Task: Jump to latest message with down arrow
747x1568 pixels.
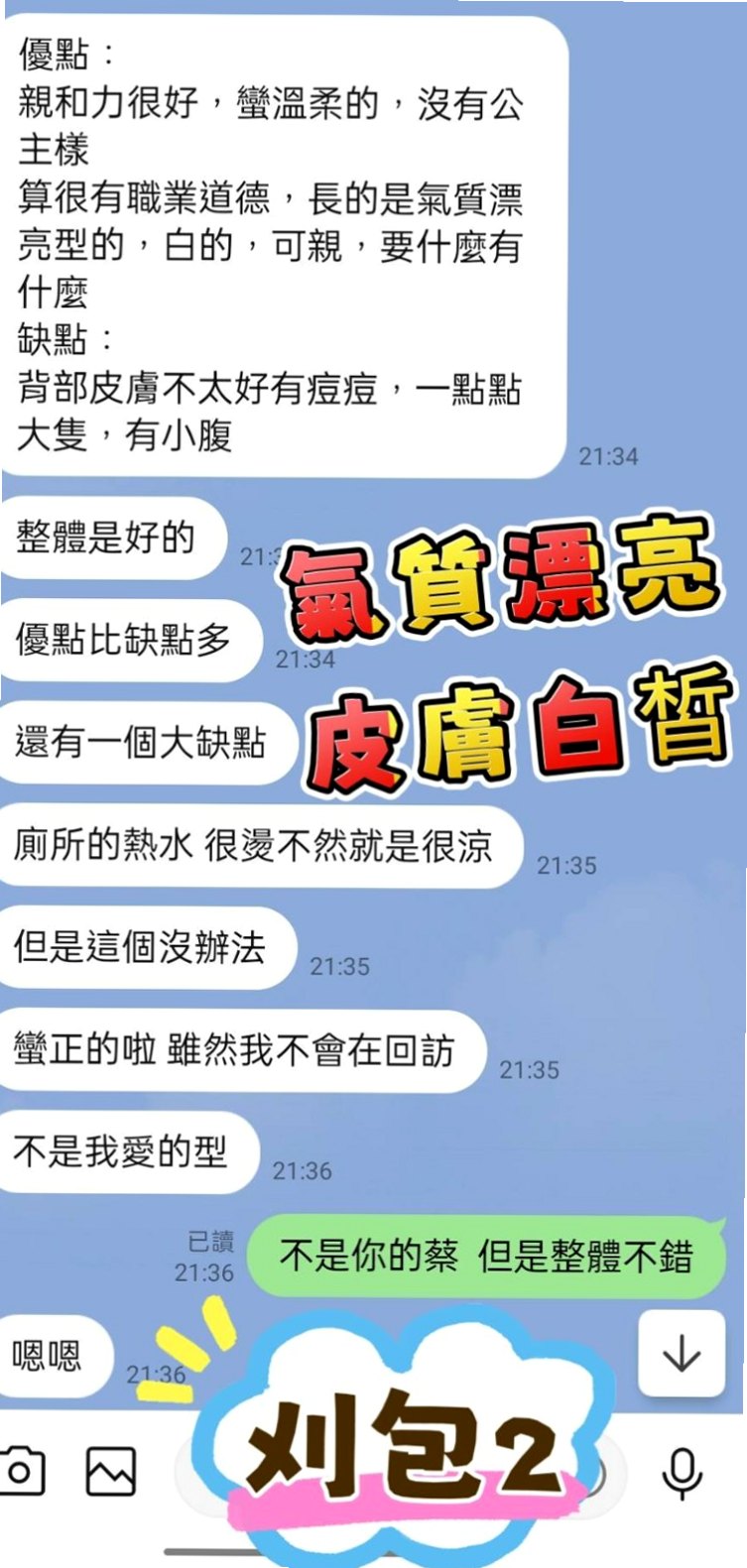Action: pos(682,1354)
